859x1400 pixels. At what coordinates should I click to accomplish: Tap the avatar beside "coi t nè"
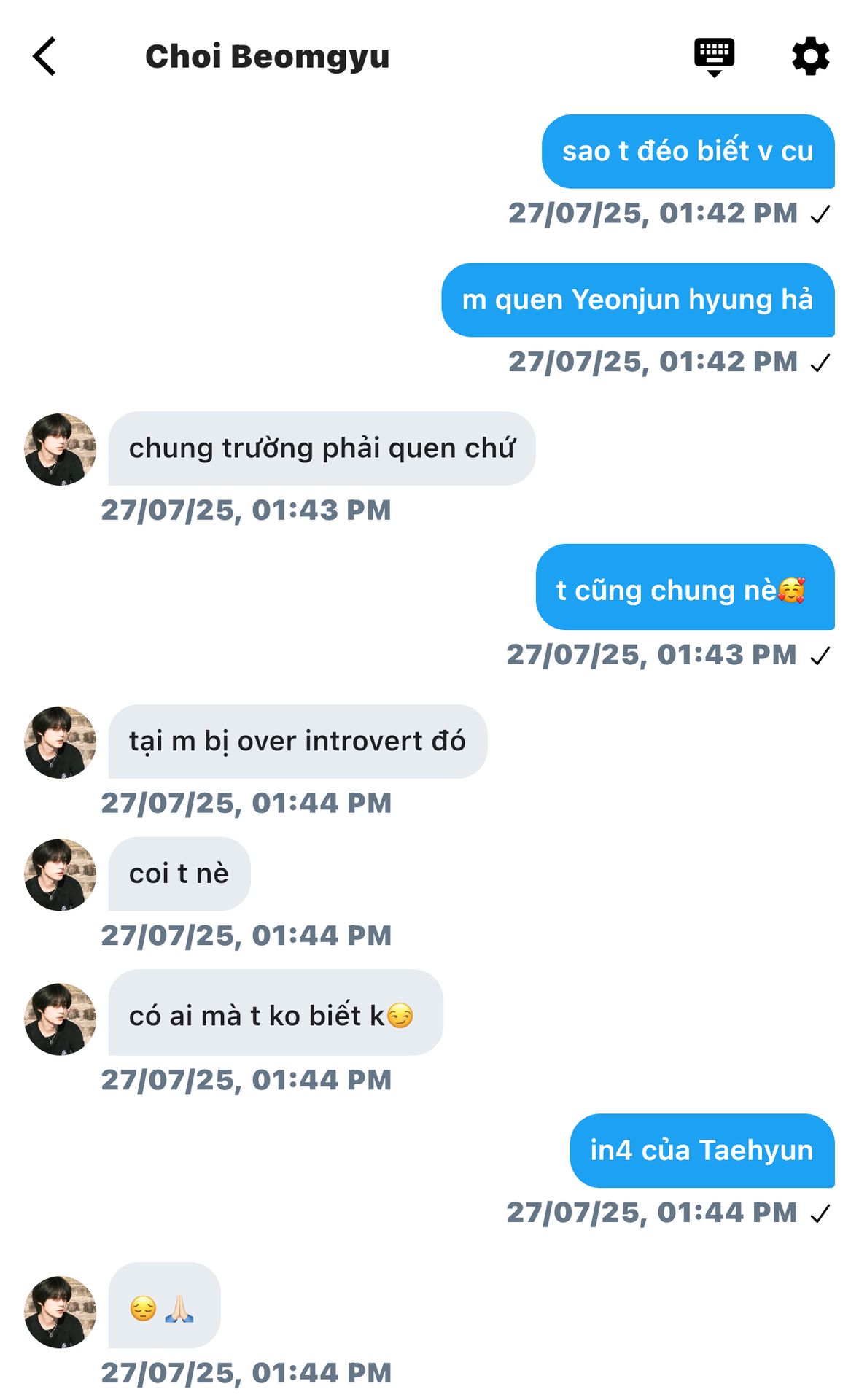pyautogui.click(x=61, y=874)
